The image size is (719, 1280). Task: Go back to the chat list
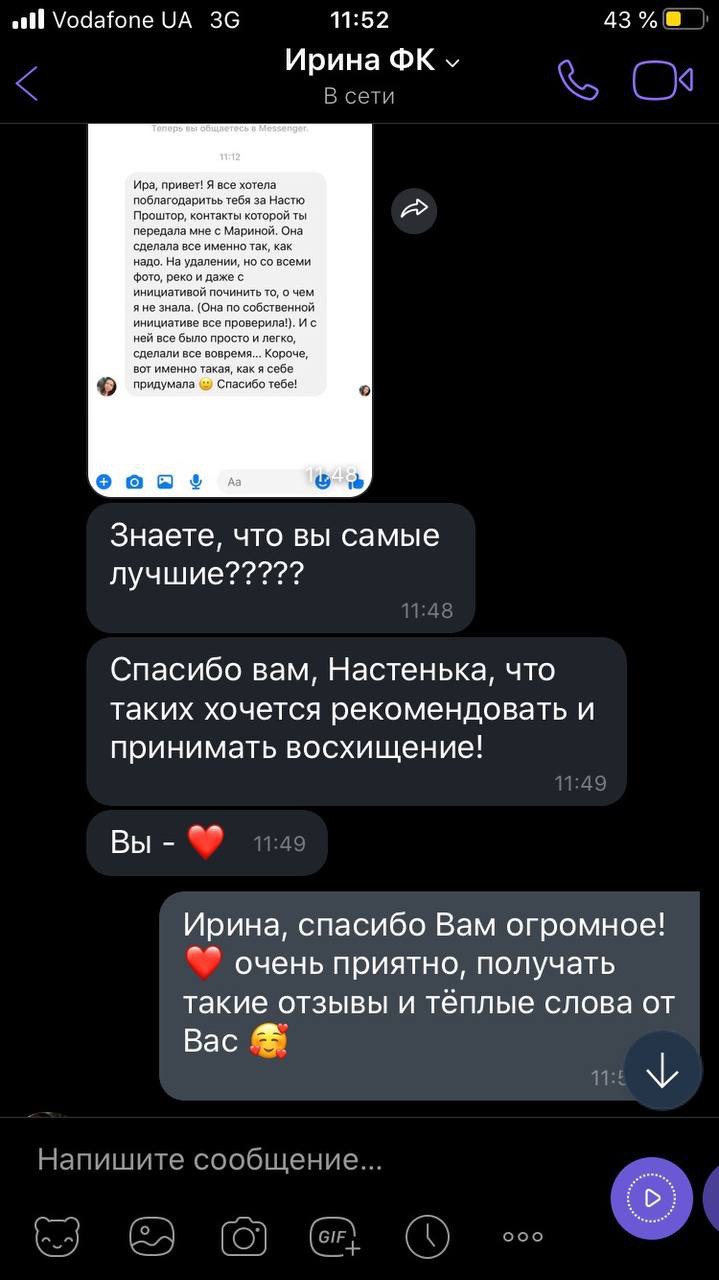pos(28,83)
